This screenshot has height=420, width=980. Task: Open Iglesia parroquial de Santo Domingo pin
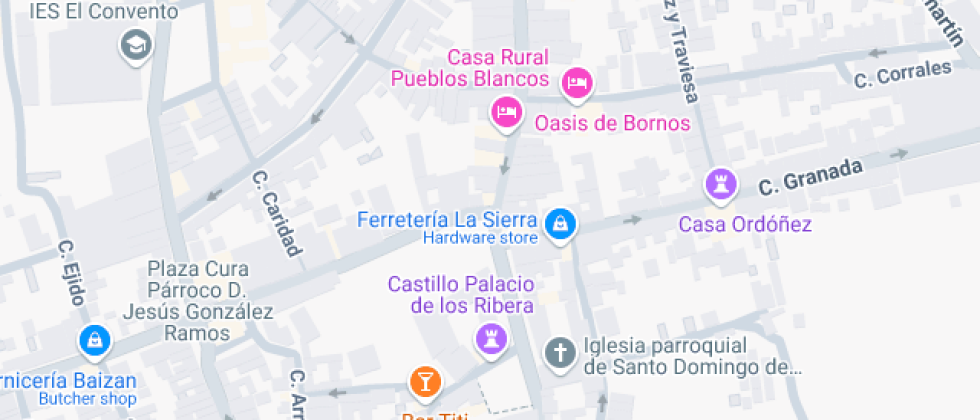point(561,352)
